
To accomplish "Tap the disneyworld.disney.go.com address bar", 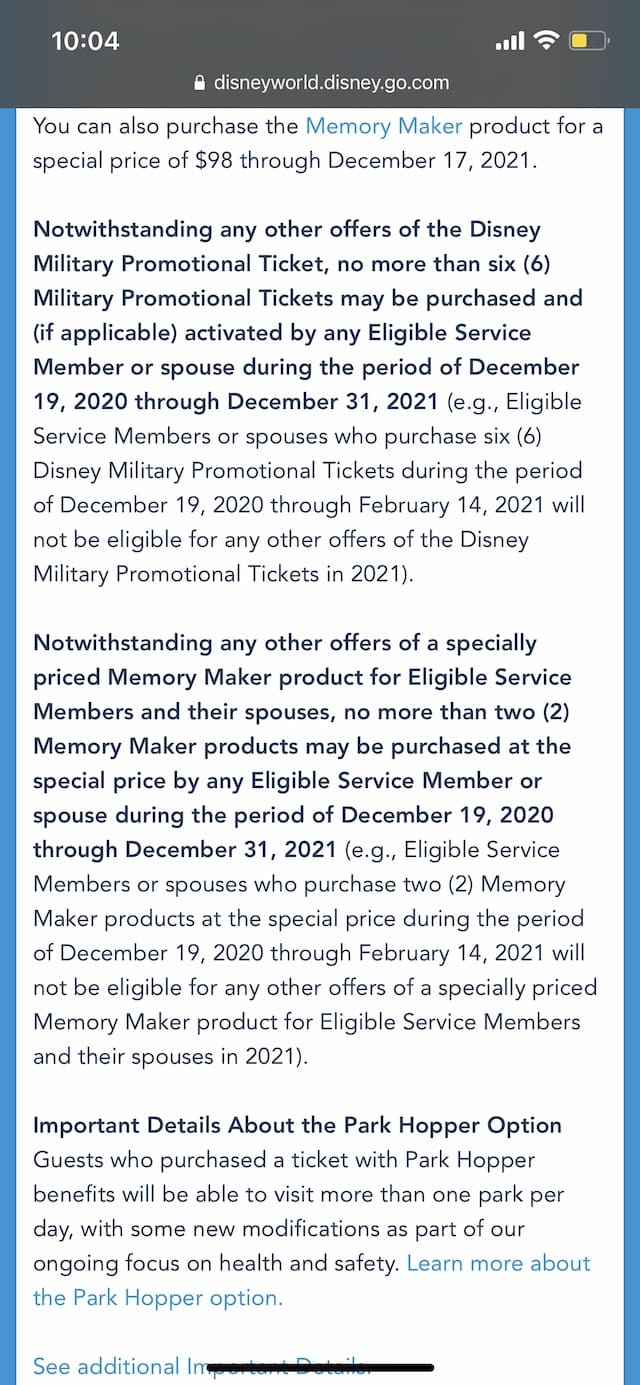I will (x=320, y=83).
